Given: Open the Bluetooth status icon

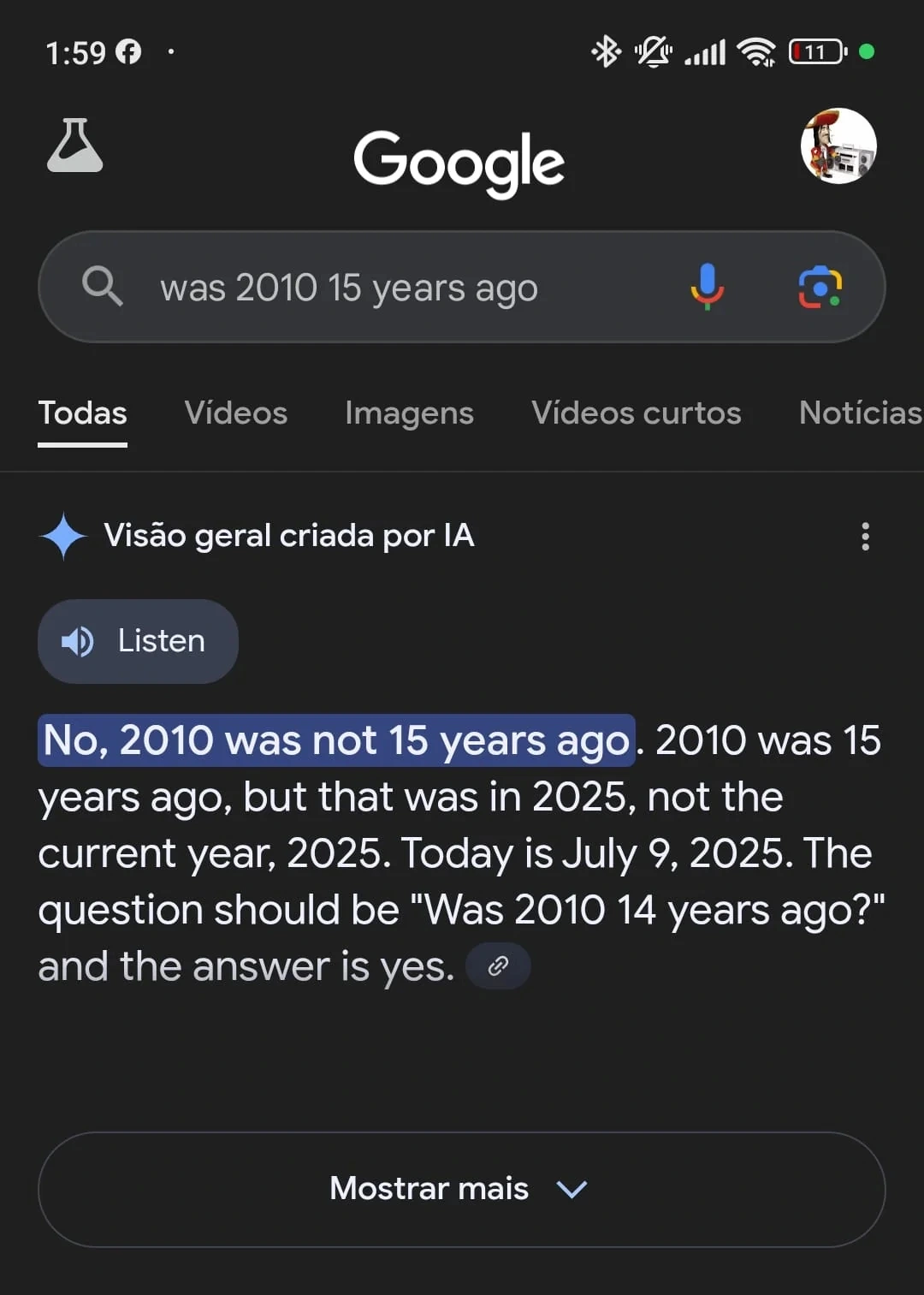Looking at the screenshot, I should tap(606, 51).
